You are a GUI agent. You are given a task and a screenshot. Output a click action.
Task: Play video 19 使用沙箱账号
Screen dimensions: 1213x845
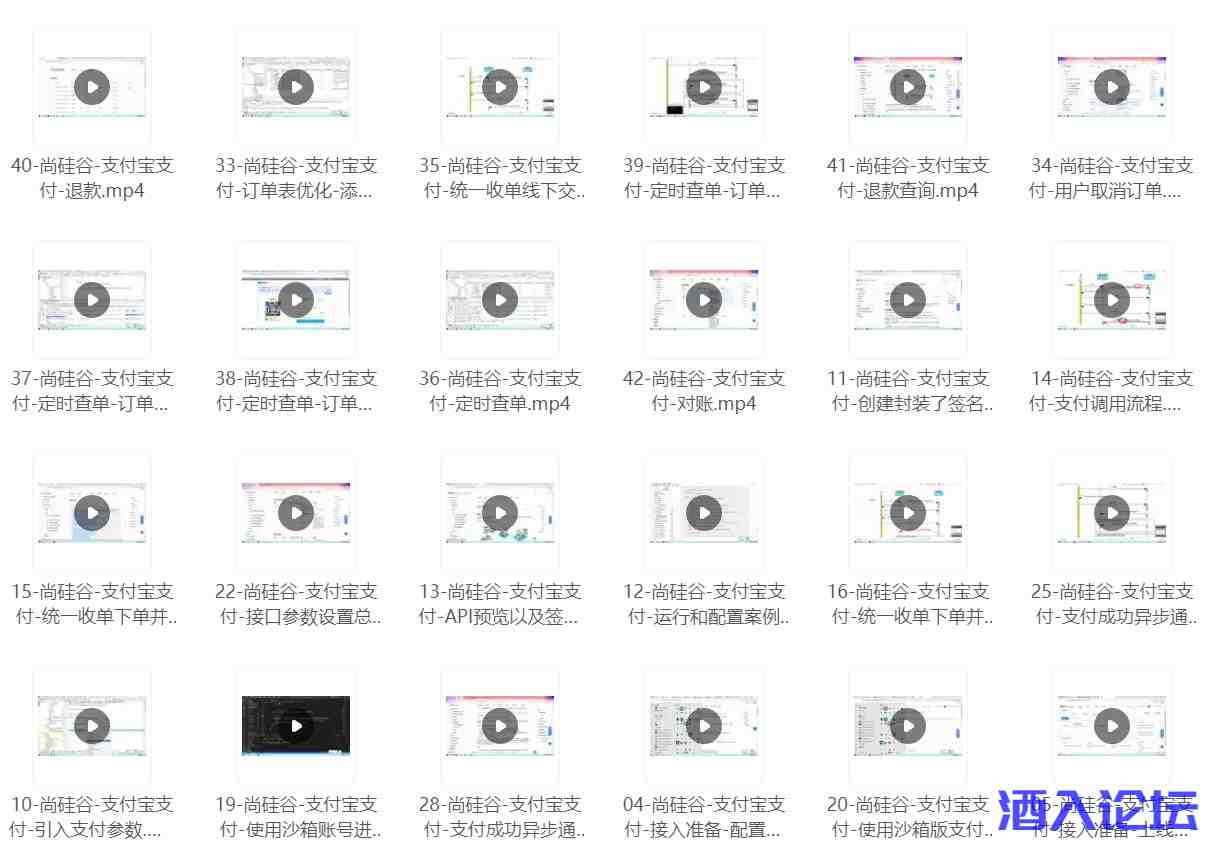[x=296, y=726]
